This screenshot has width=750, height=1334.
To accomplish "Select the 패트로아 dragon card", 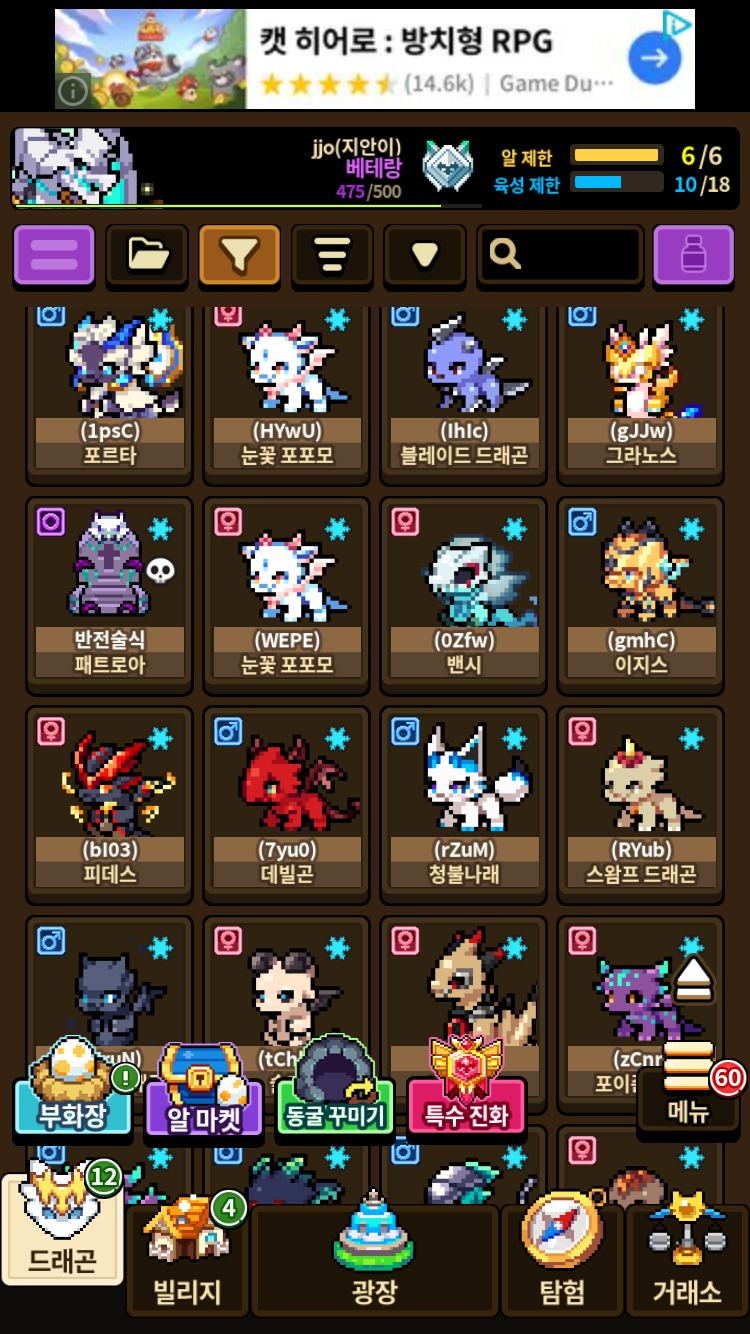I will pyautogui.click(x=110, y=596).
